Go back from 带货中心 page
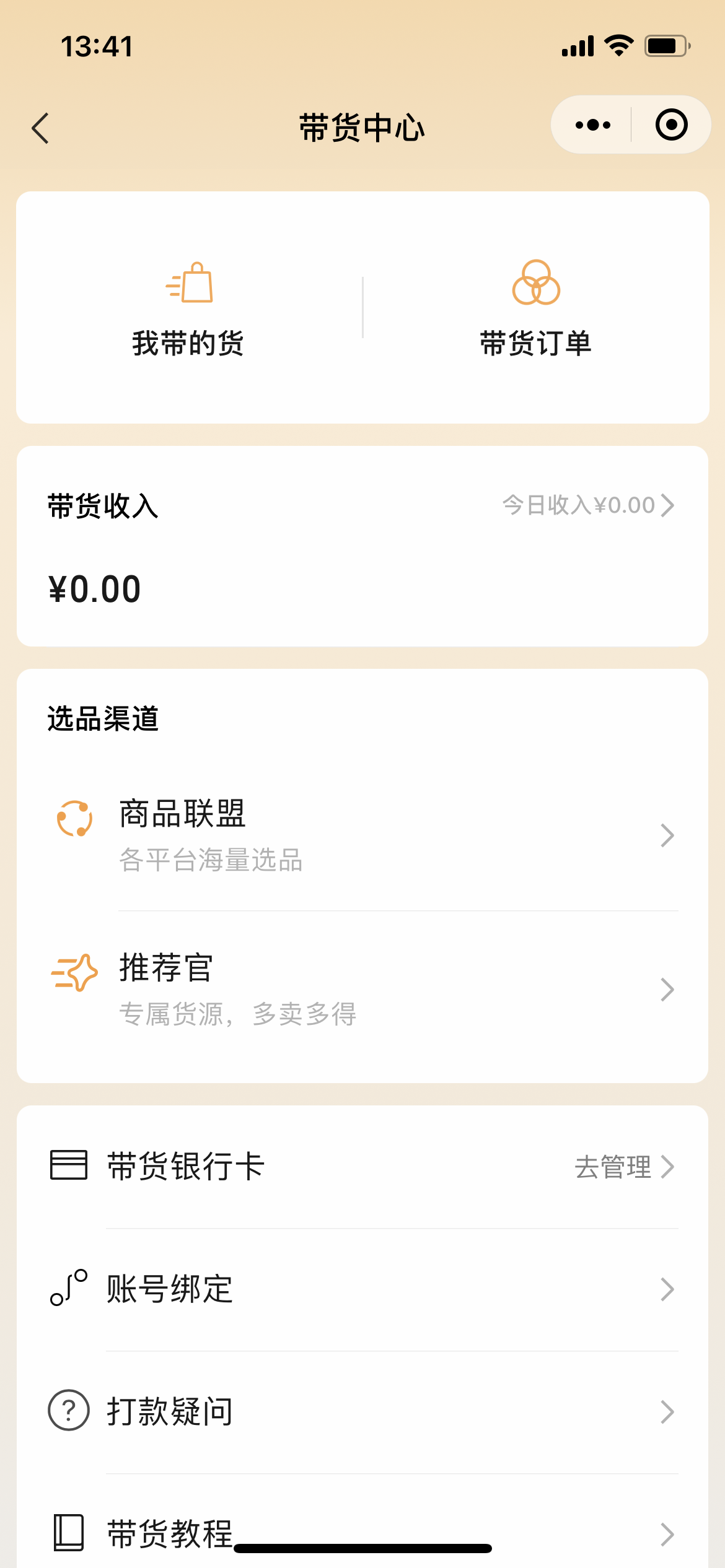The width and height of the screenshot is (725, 1568). coord(41,128)
